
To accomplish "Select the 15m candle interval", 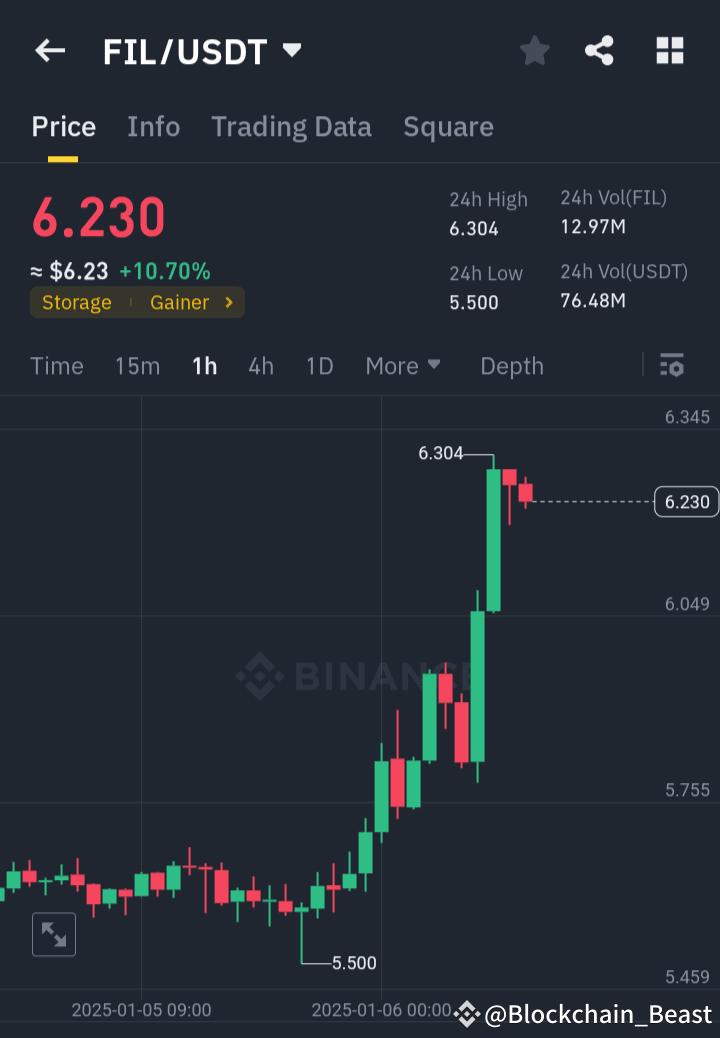I will coord(137,366).
